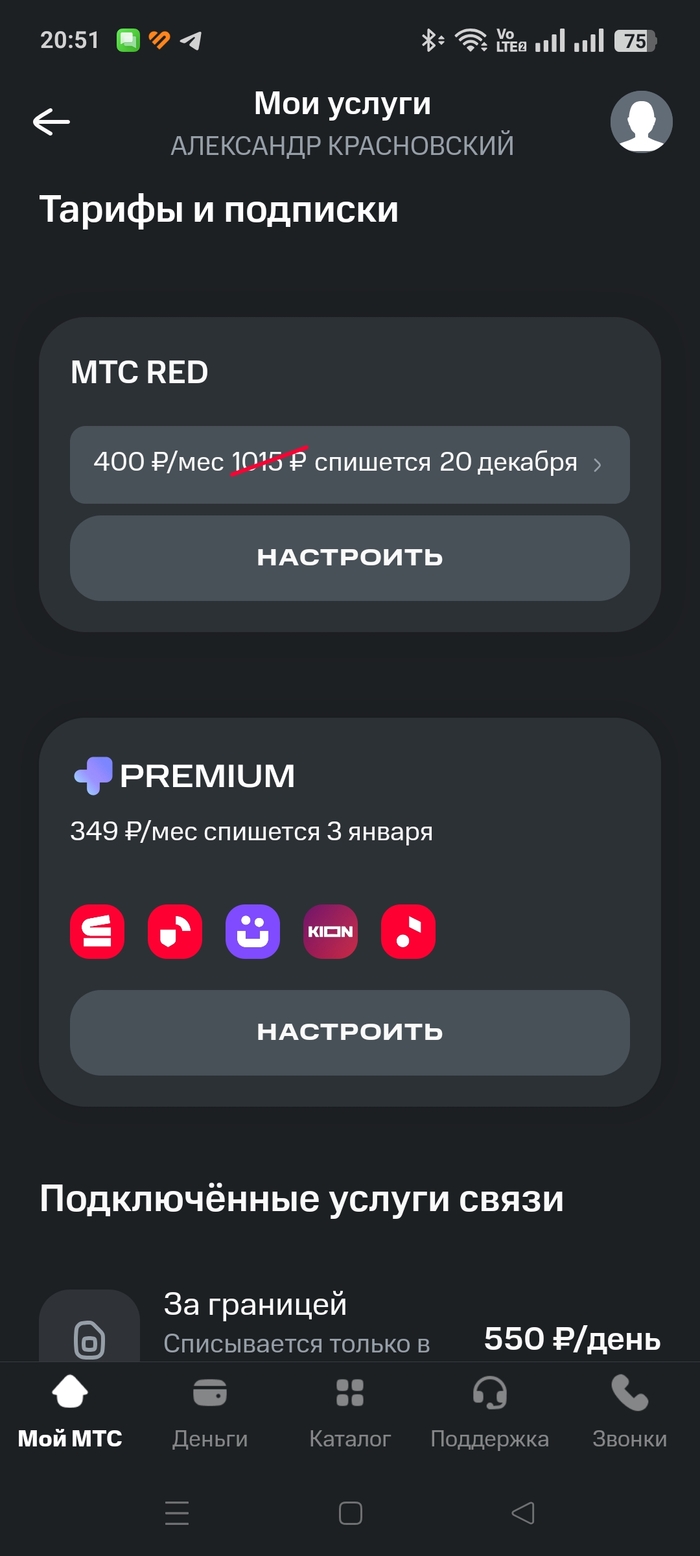Open the system recent apps menu
The image size is (700, 1556).
[177, 1513]
